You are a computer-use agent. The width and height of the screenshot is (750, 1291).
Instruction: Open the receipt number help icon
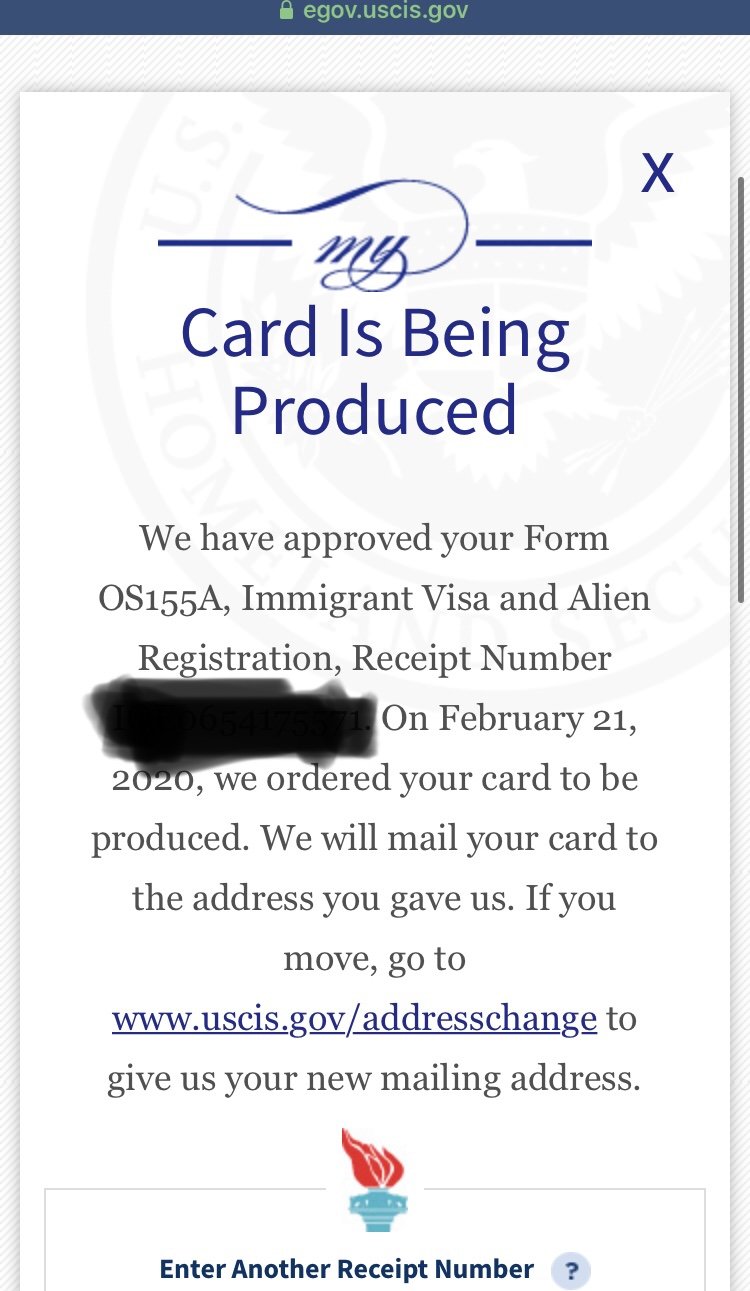571,1271
